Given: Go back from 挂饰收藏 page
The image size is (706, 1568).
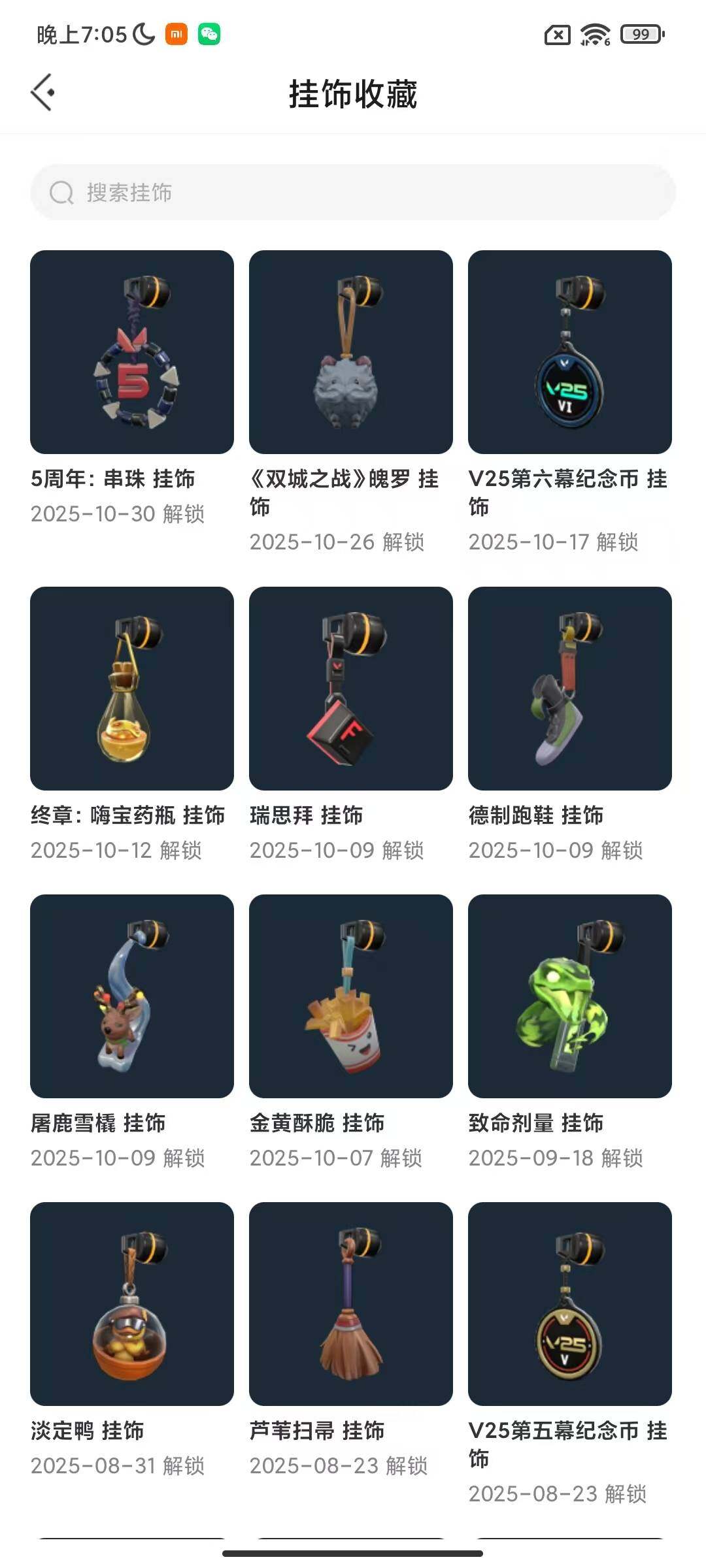Looking at the screenshot, I should (43, 93).
